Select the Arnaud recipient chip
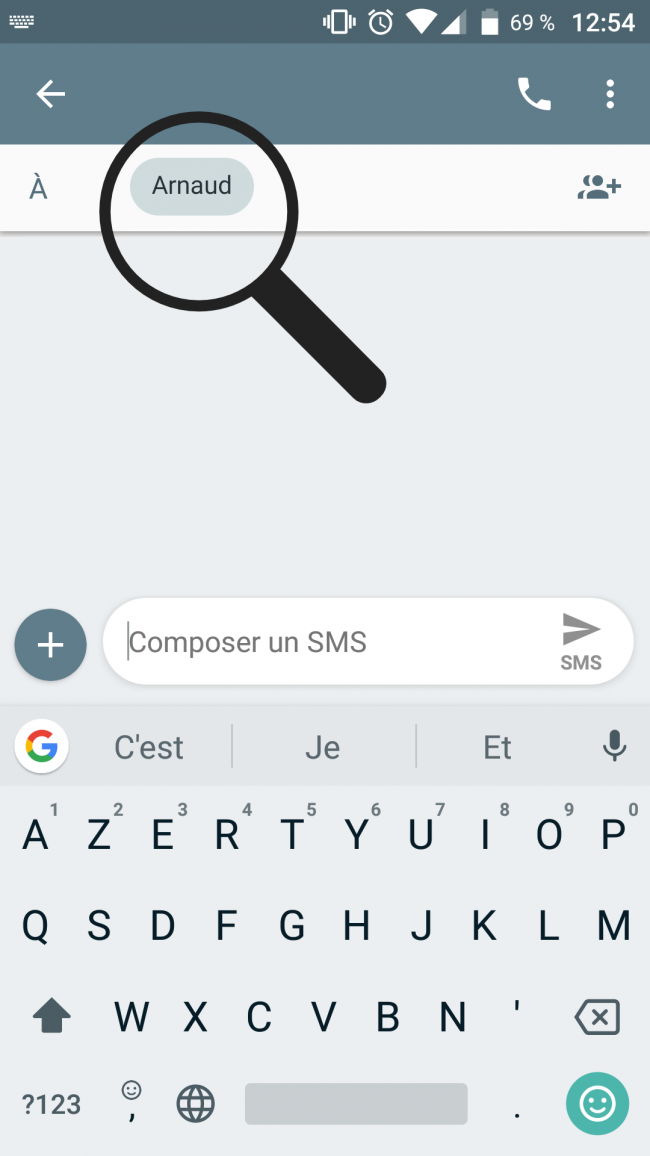This screenshot has width=650, height=1156. point(192,186)
